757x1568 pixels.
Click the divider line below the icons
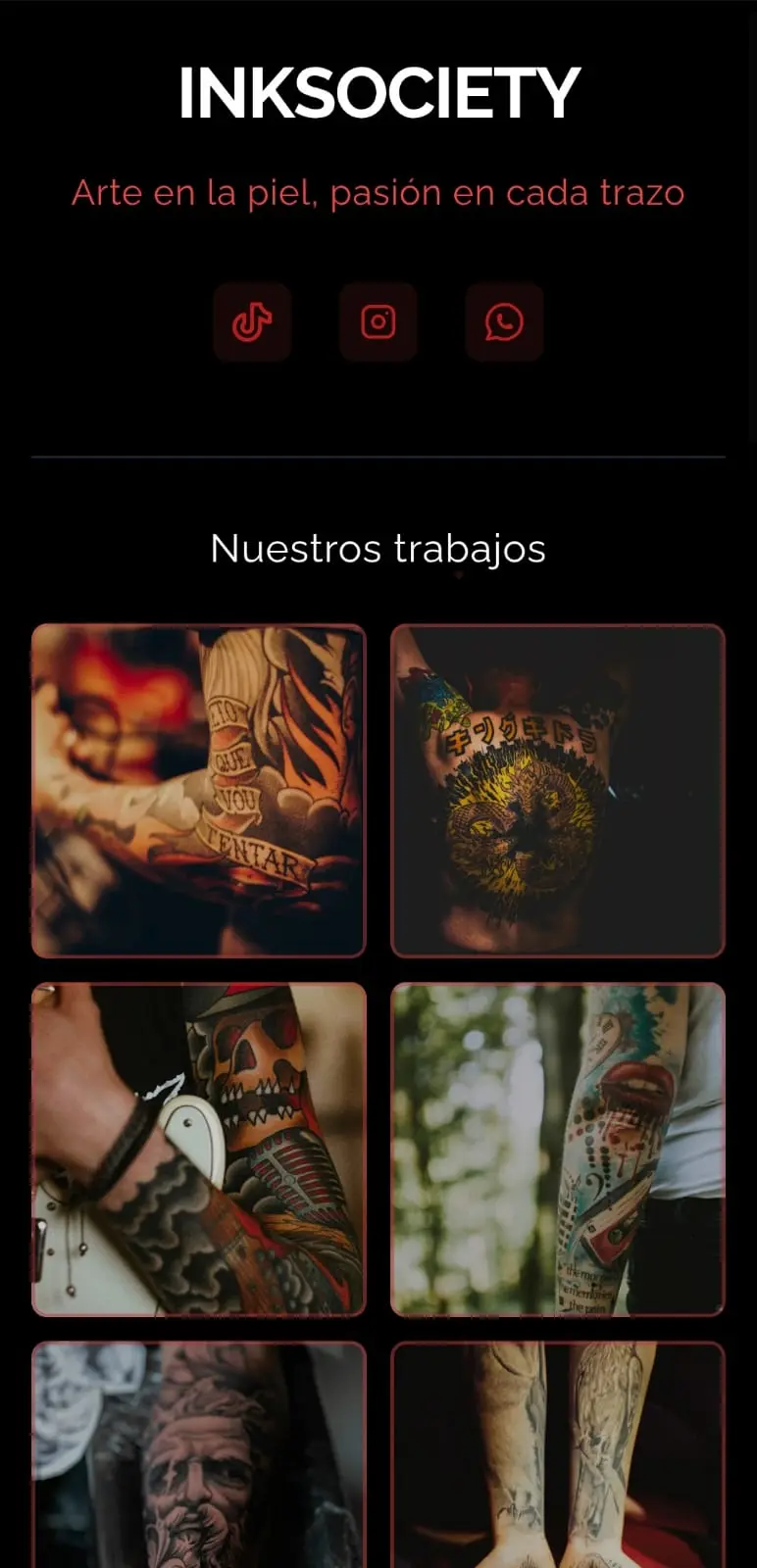(x=378, y=457)
